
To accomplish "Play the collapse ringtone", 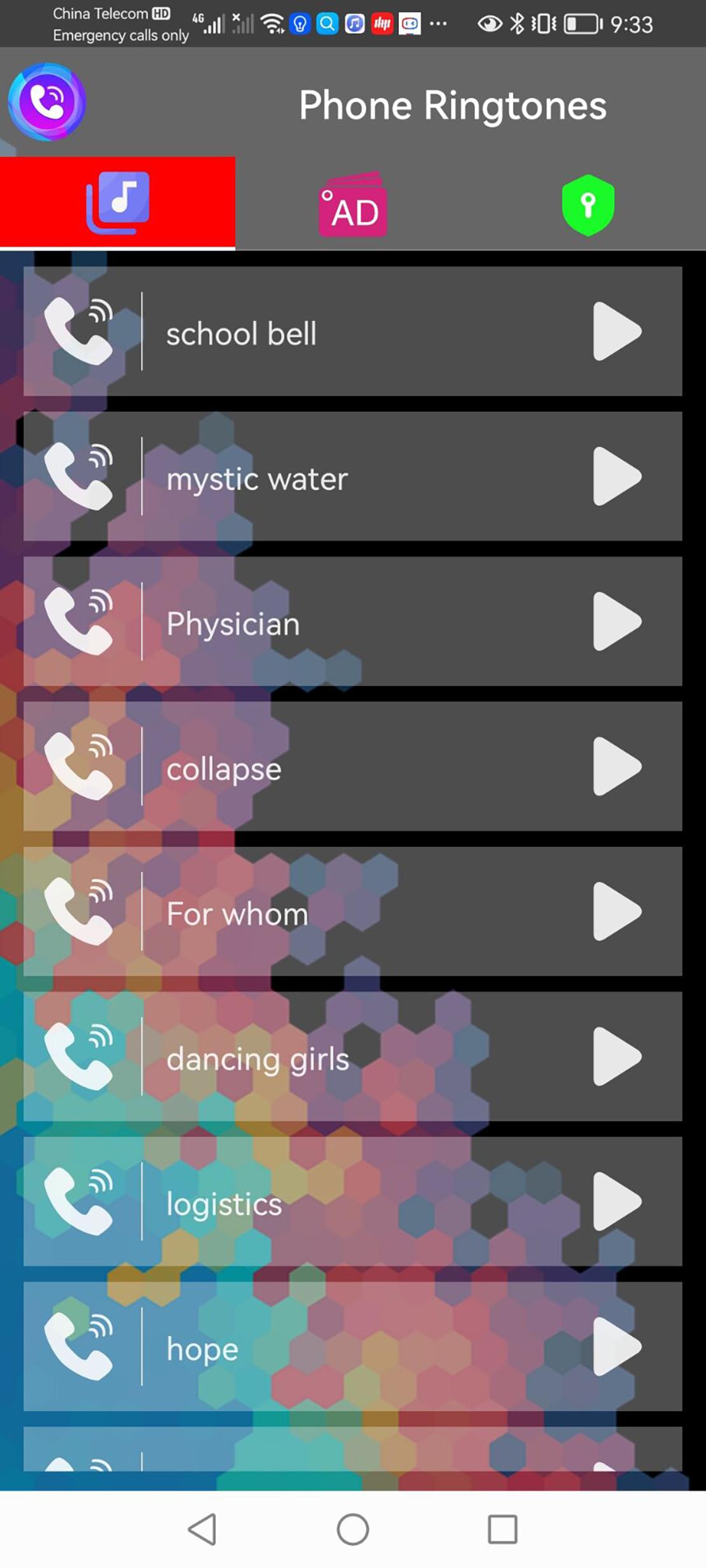I will 617,767.
